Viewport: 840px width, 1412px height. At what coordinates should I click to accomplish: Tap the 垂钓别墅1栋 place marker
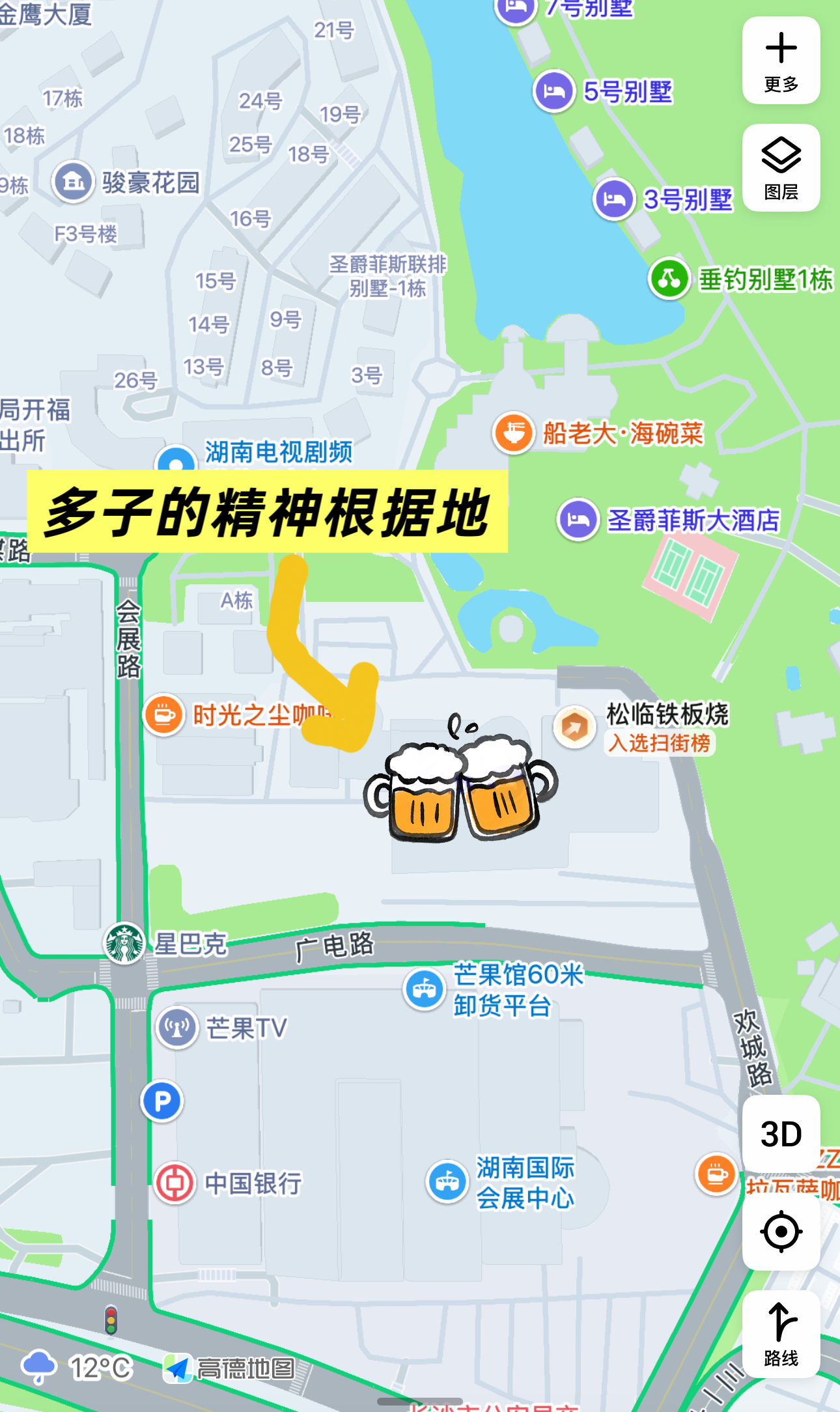(669, 279)
